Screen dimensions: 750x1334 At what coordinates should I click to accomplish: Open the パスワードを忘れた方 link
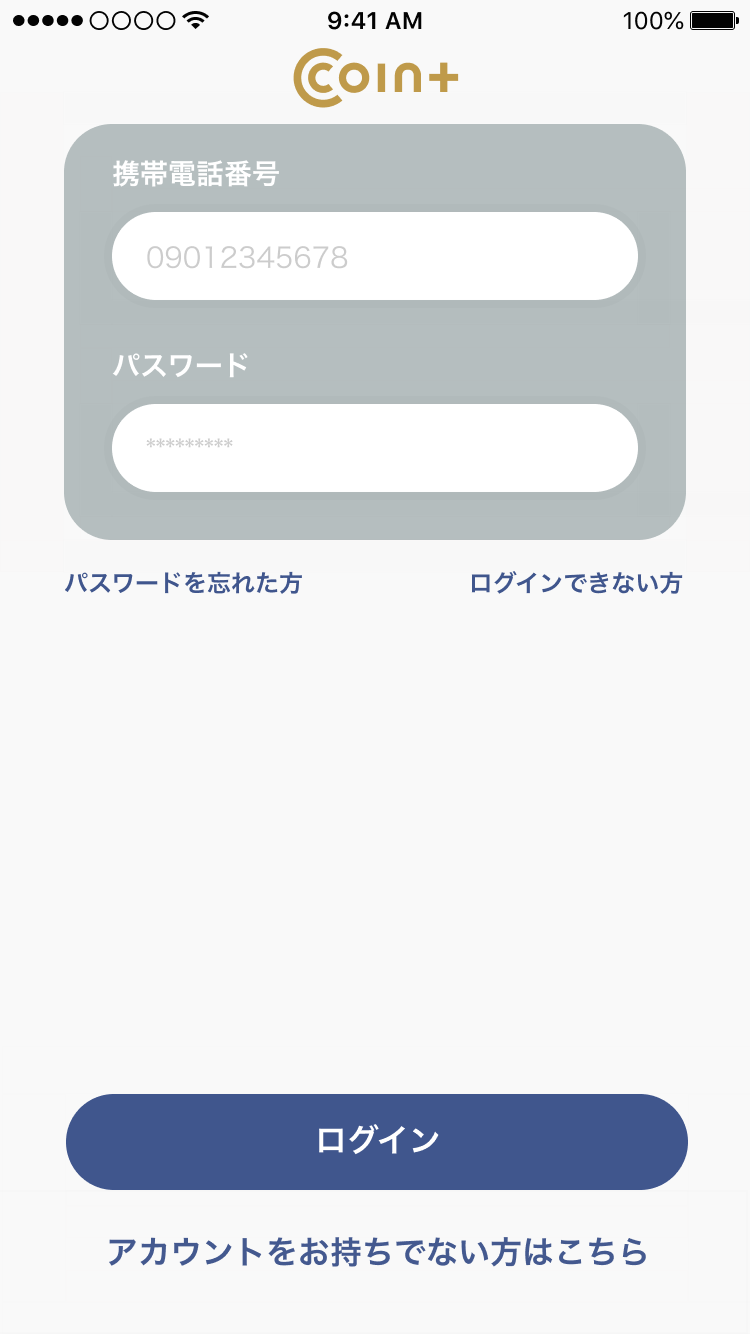[183, 583]
